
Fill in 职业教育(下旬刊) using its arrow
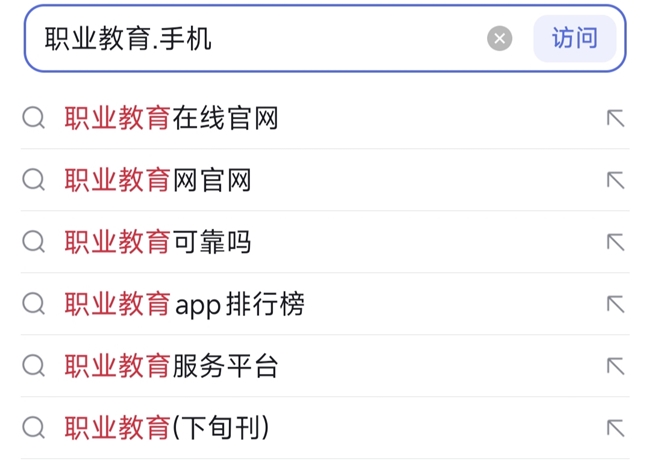615,429
